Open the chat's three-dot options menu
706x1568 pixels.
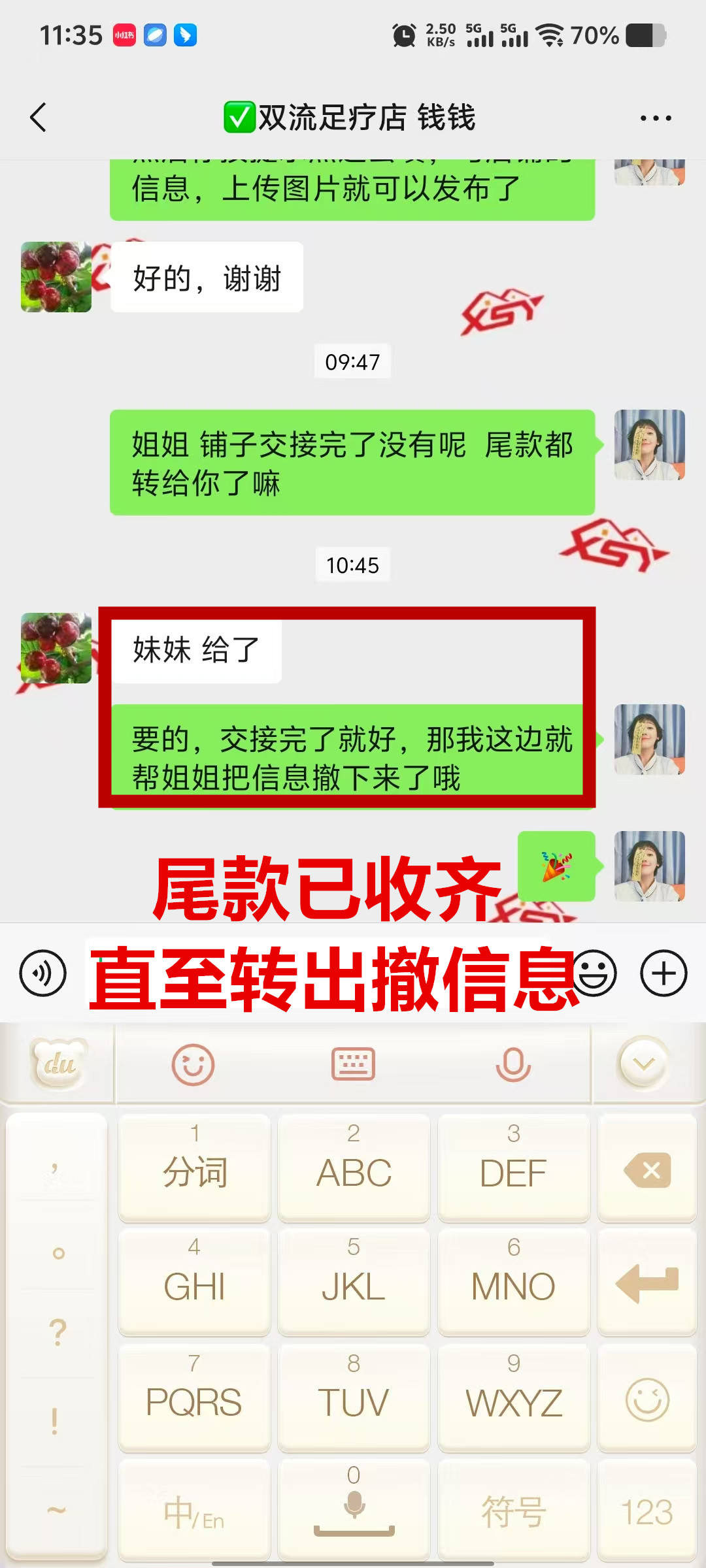[655, 118]
